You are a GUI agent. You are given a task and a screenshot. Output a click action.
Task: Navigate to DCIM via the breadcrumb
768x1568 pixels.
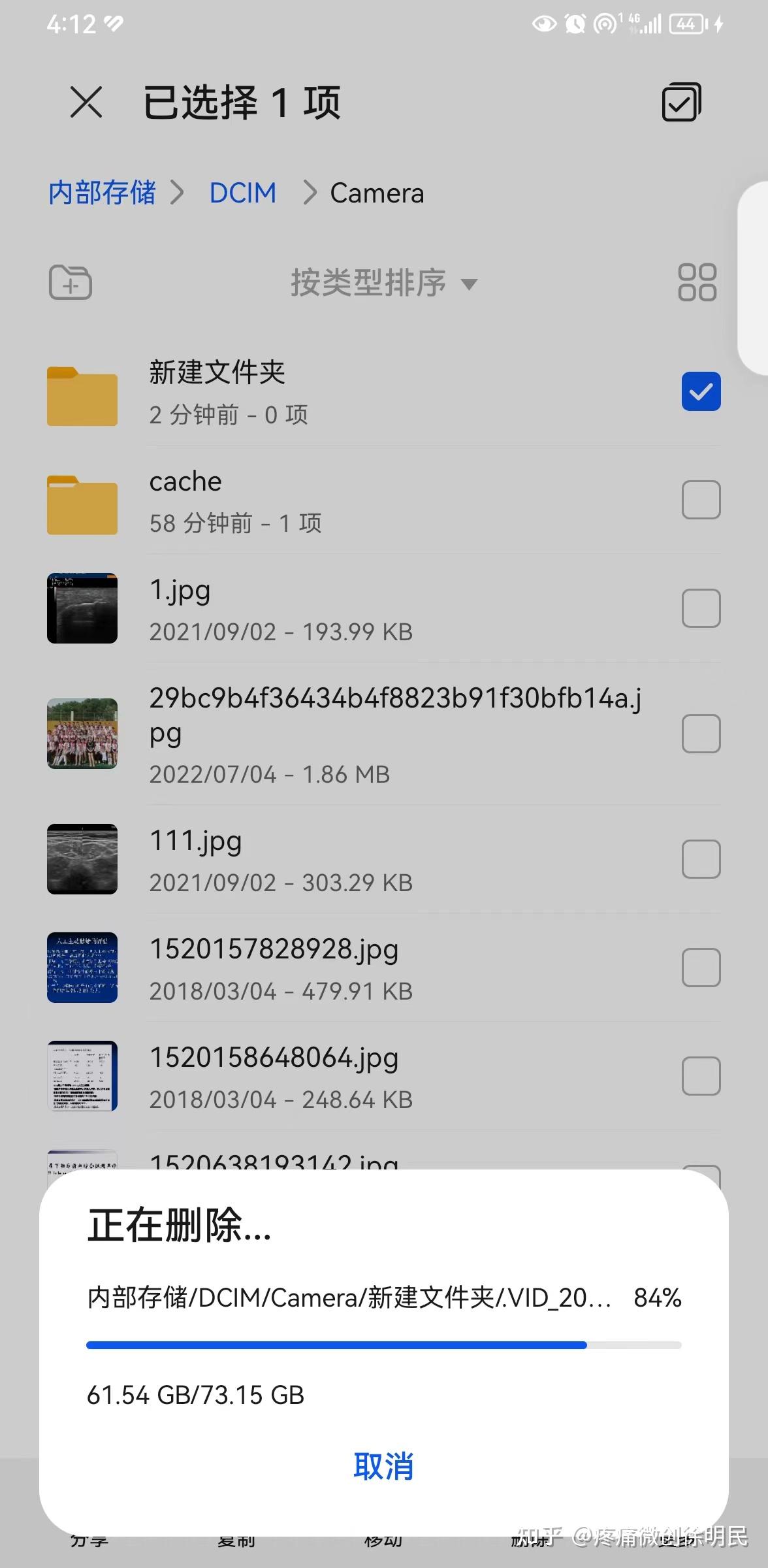[242, 193]
